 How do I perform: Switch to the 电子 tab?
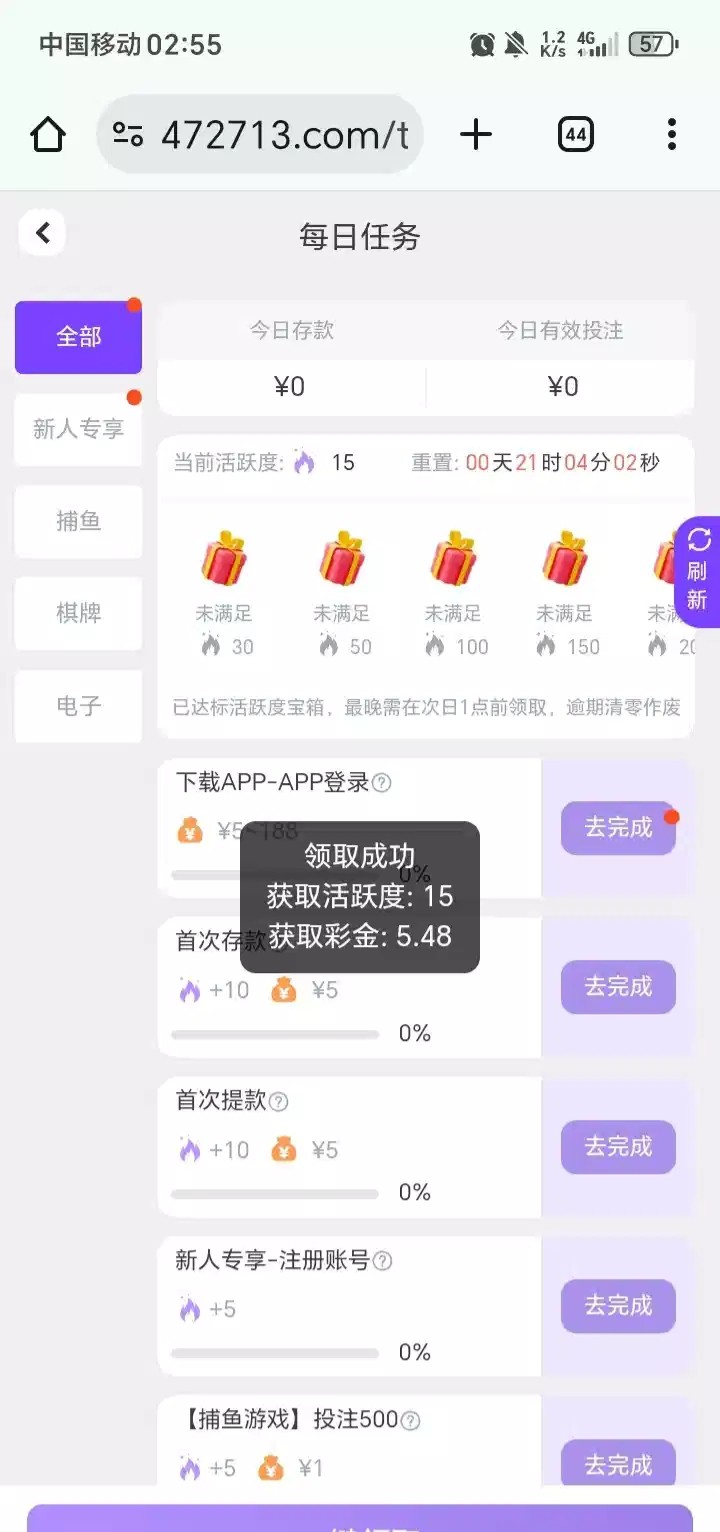click(x=78, y=705)
